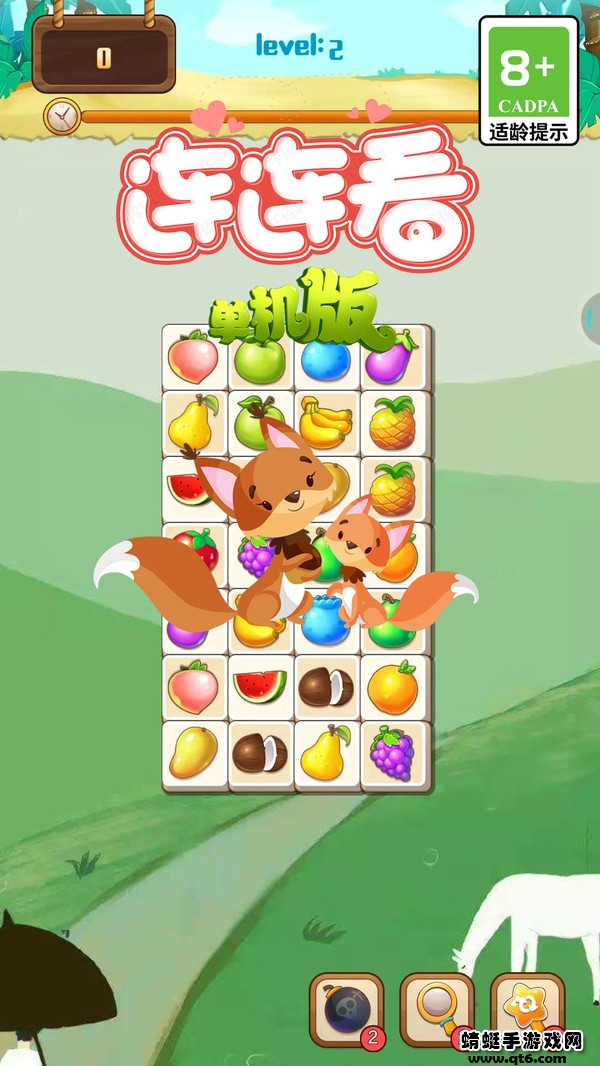
Task: Select the orange tile next to halved coconut
Action: coord(392,686)
